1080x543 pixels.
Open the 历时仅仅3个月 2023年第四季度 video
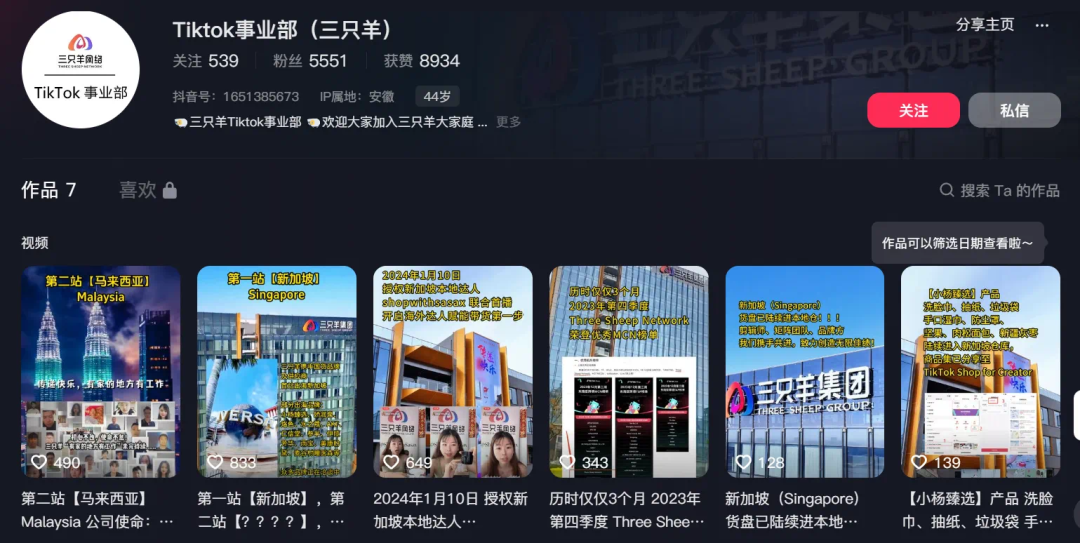[629, 372]
